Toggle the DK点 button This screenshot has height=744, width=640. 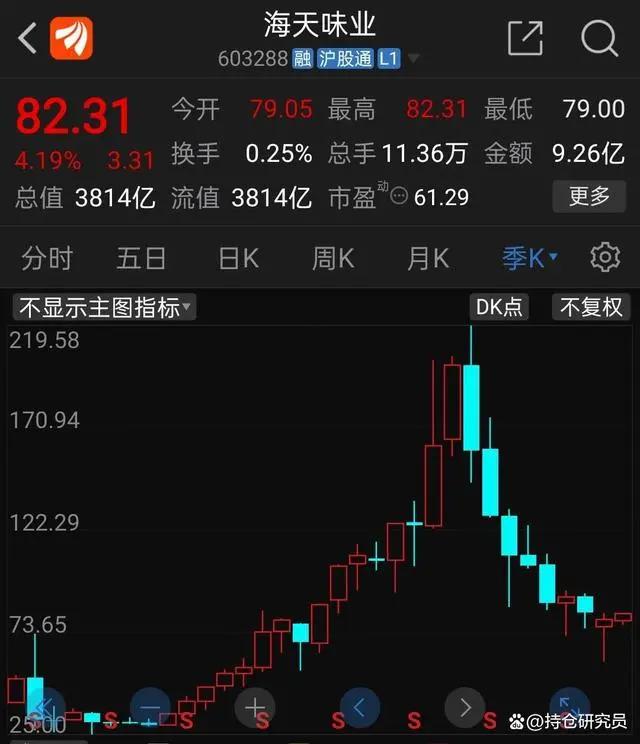point(499,307)
